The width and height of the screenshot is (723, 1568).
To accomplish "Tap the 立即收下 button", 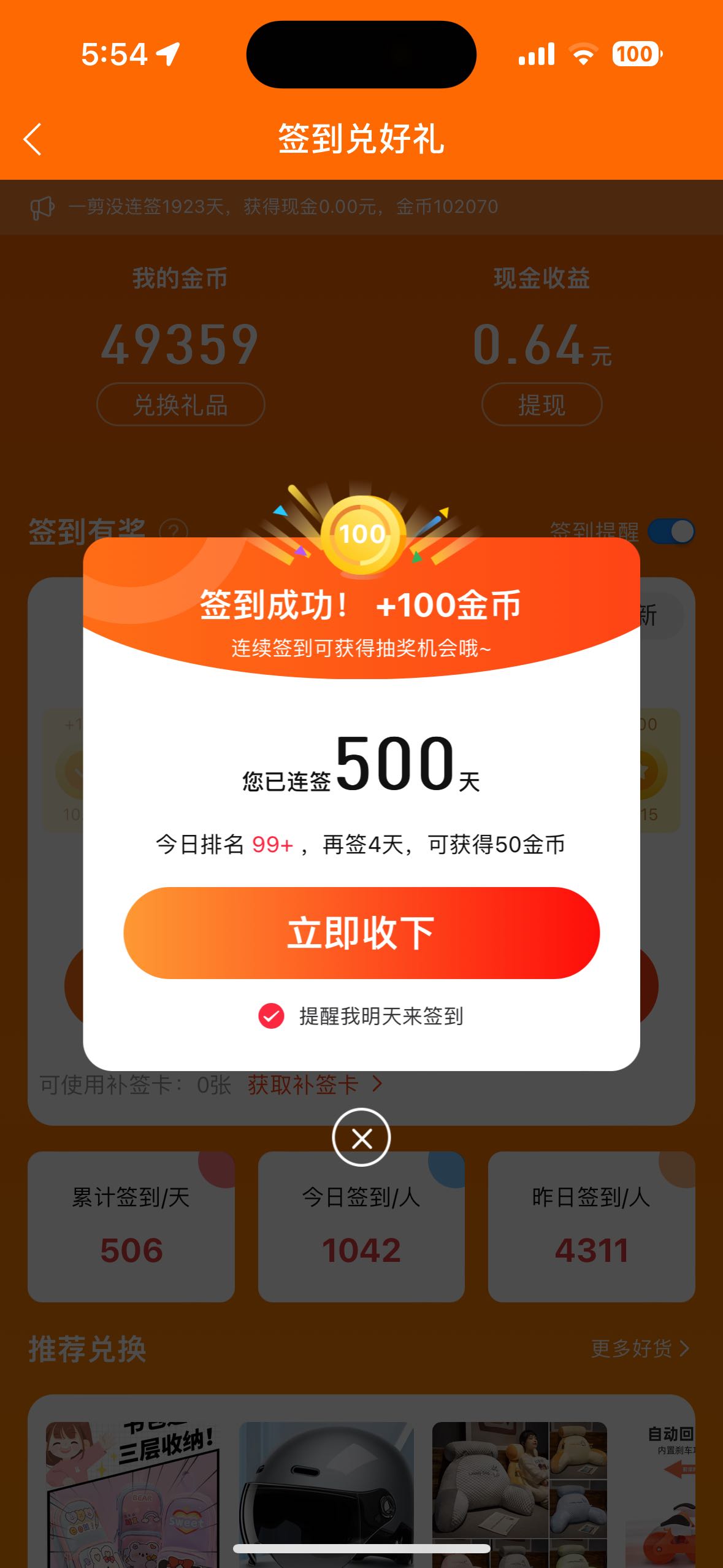I will [x=361, y=932].
